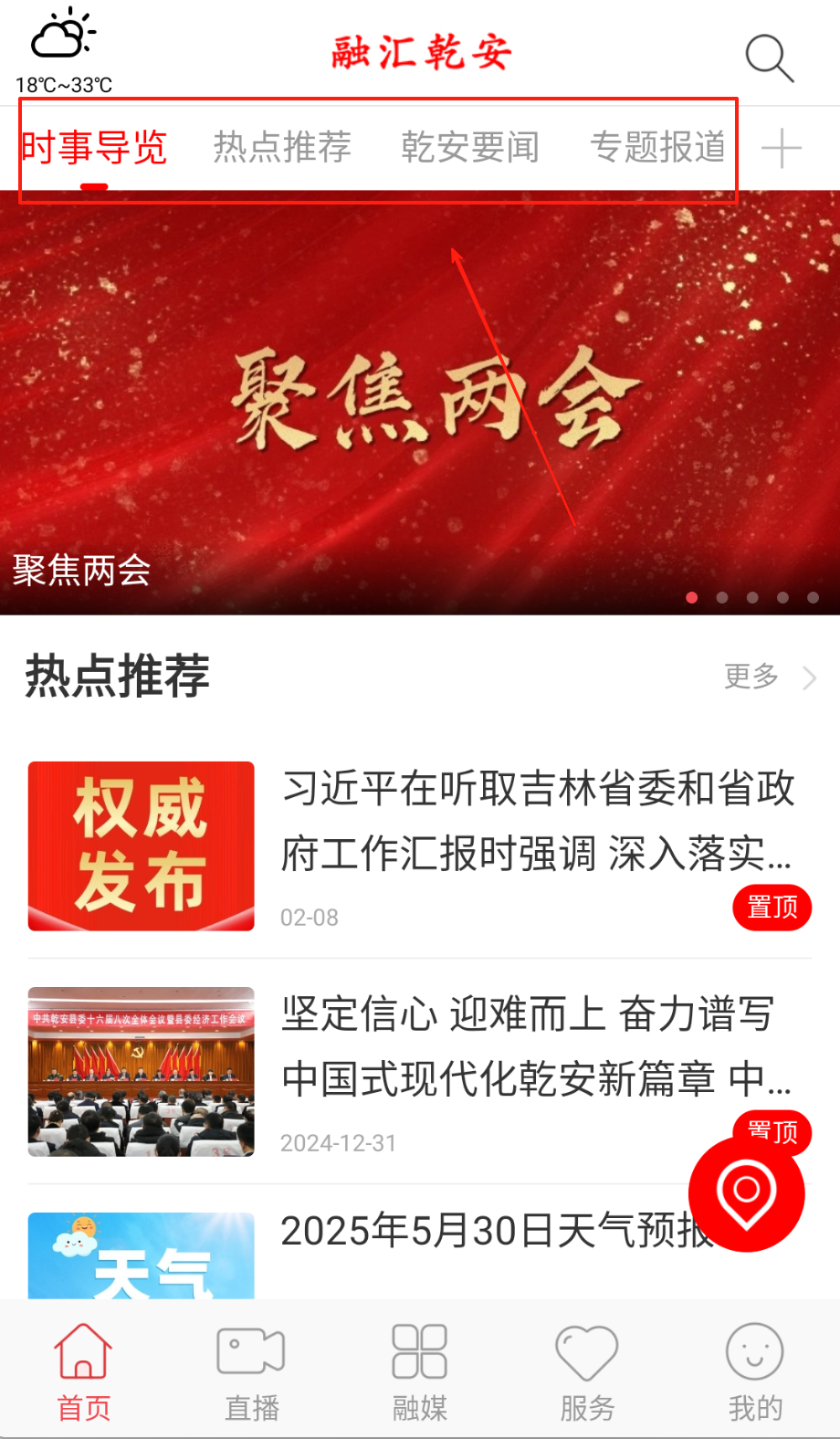
Task: Return to the 首页 tab
Action: pyautogui.click(x=83, y=1371)
